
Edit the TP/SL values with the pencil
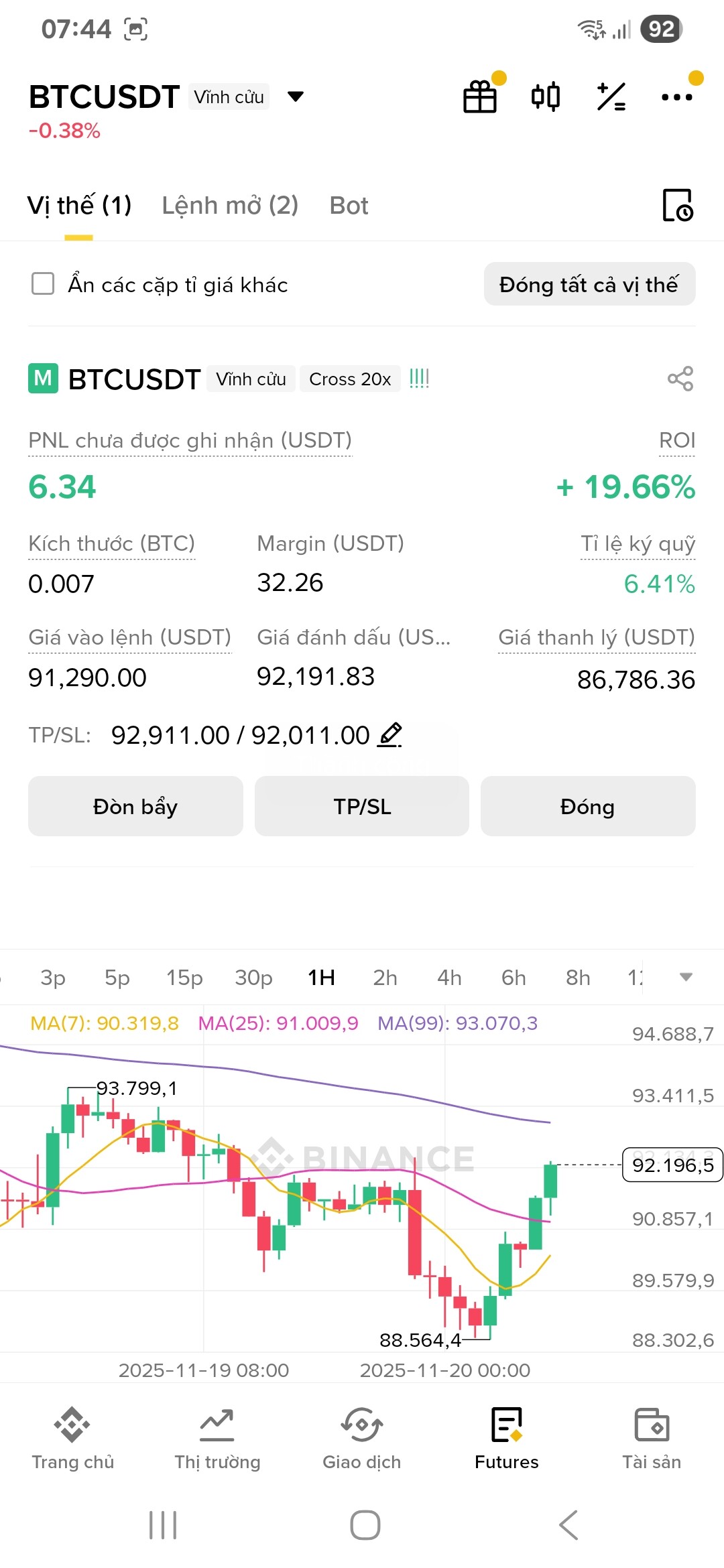click(x=390, y=735)
